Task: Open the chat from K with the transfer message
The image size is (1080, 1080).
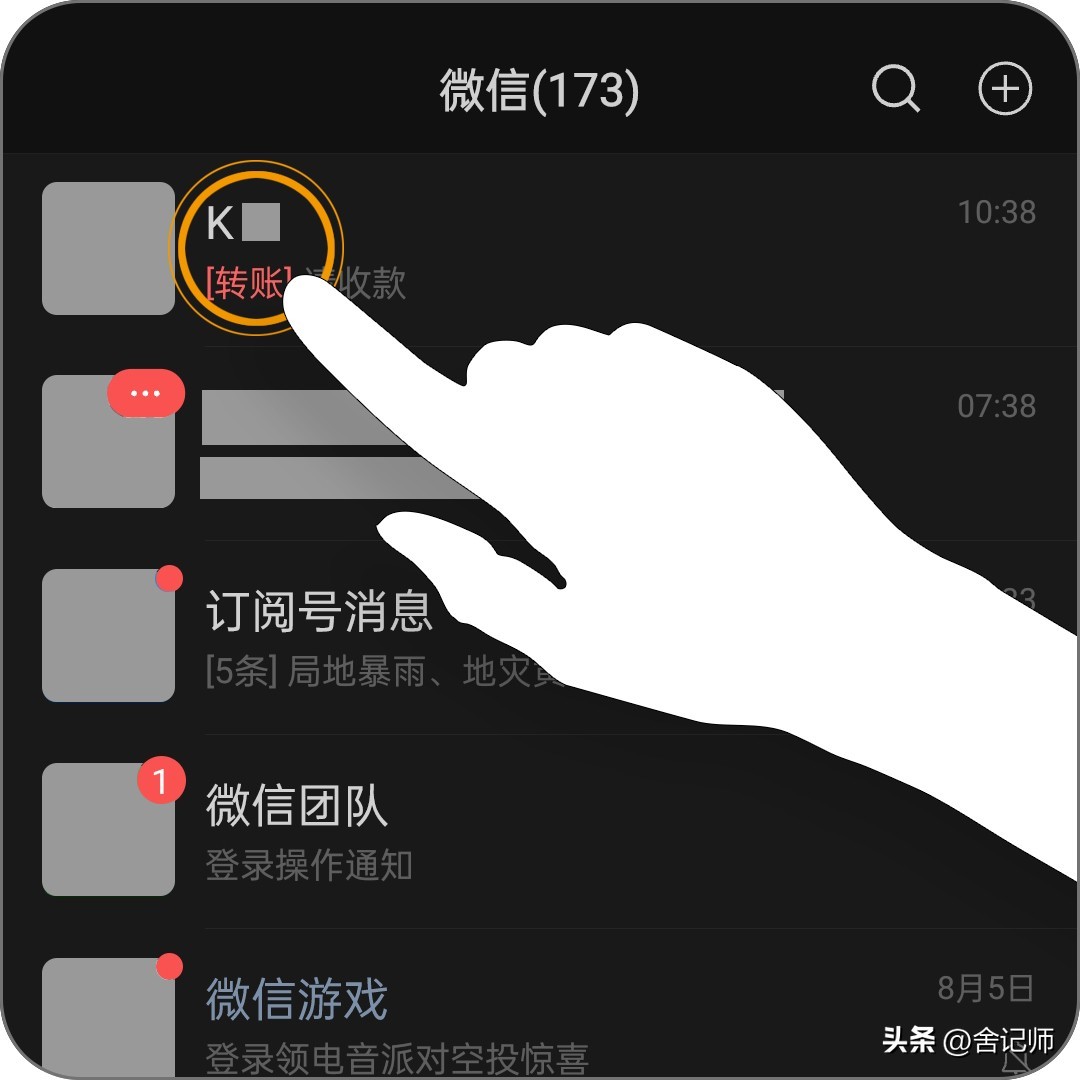Action: coord(540,249)
